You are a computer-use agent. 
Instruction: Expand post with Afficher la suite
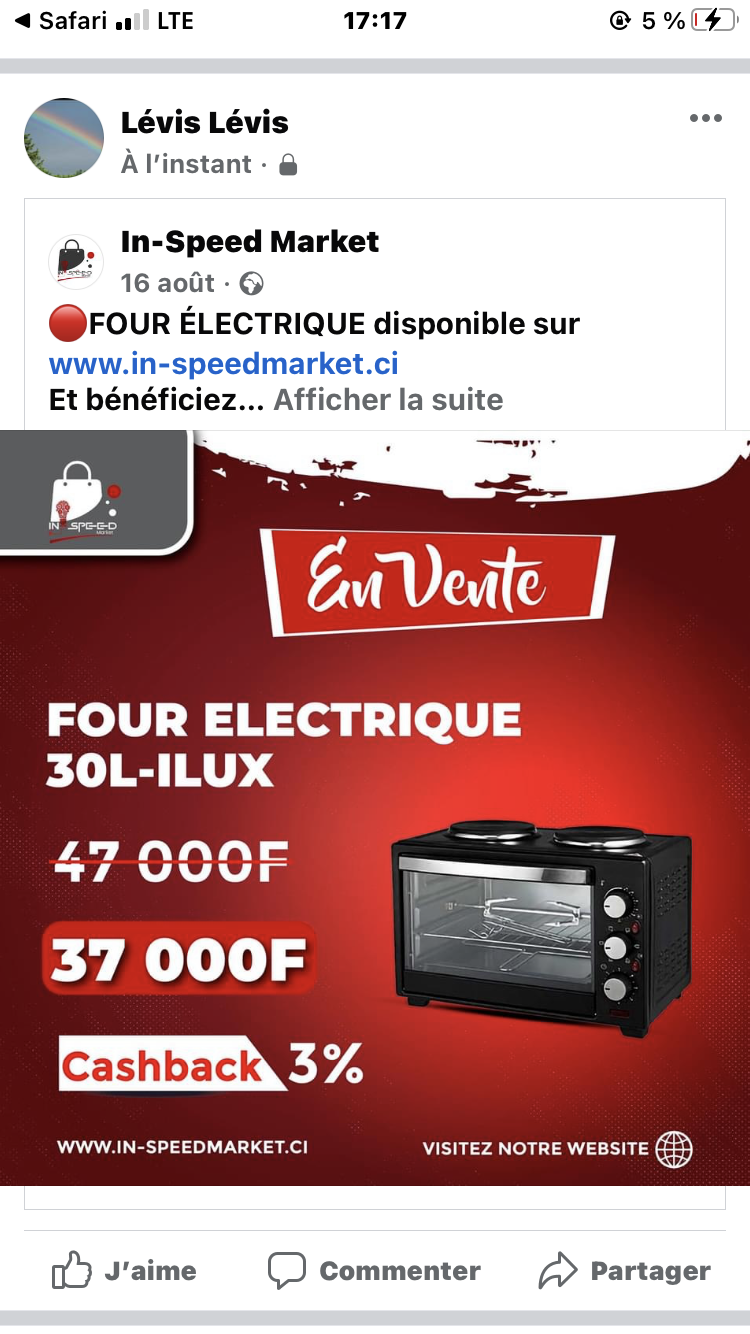point(389,400)
